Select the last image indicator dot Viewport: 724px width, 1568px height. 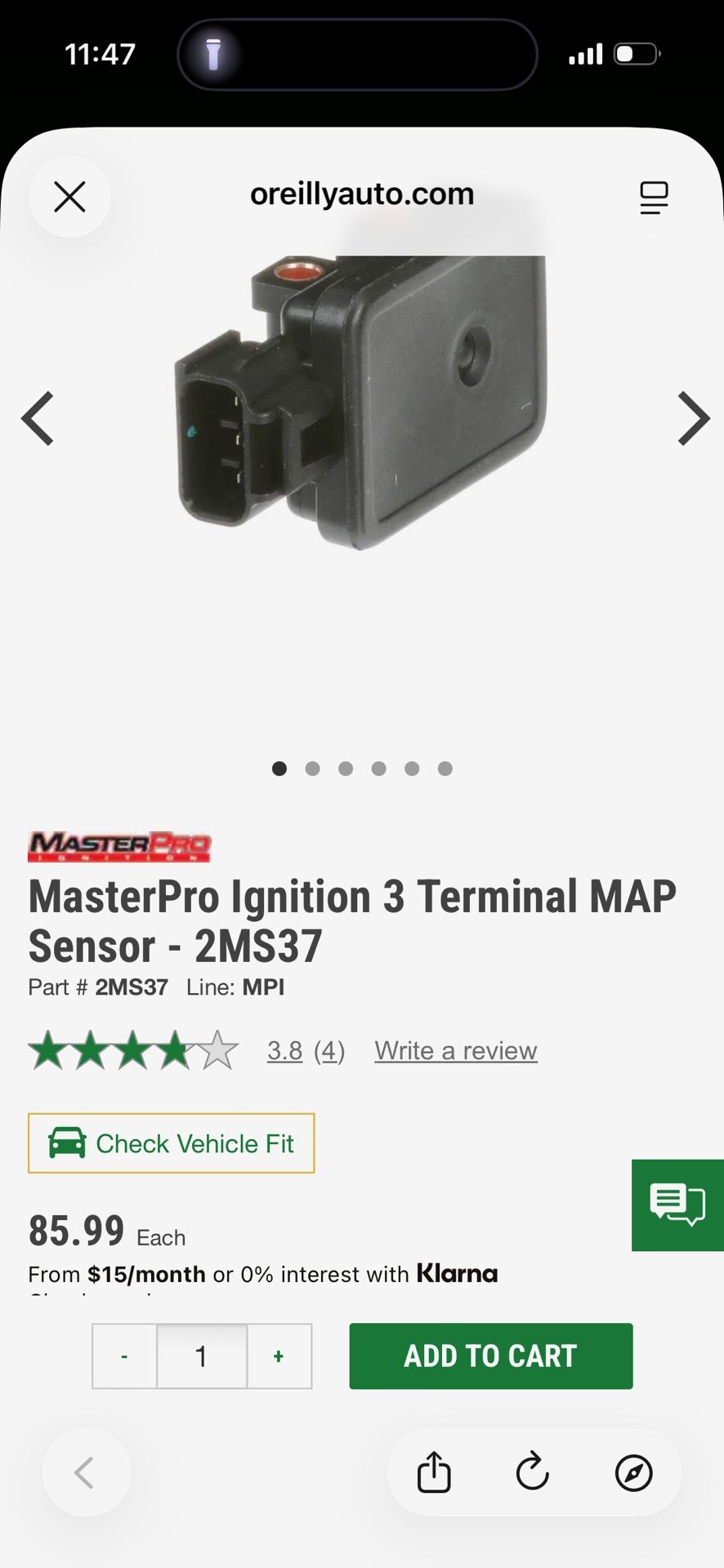[x=445, y=768]
